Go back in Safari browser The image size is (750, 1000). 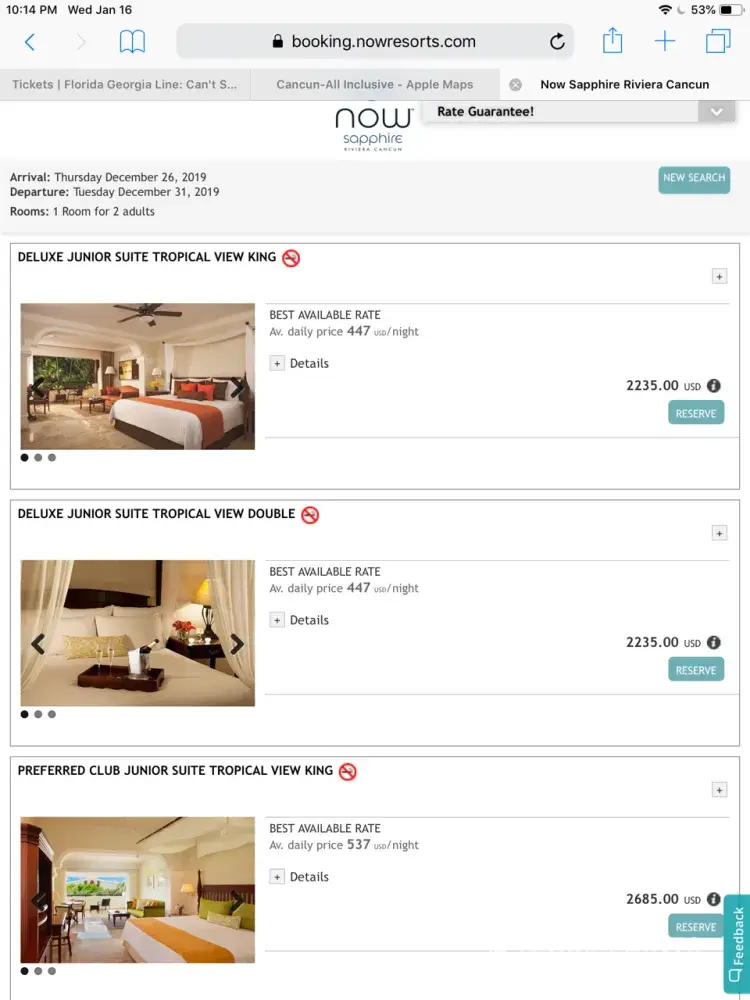point(30,42)
